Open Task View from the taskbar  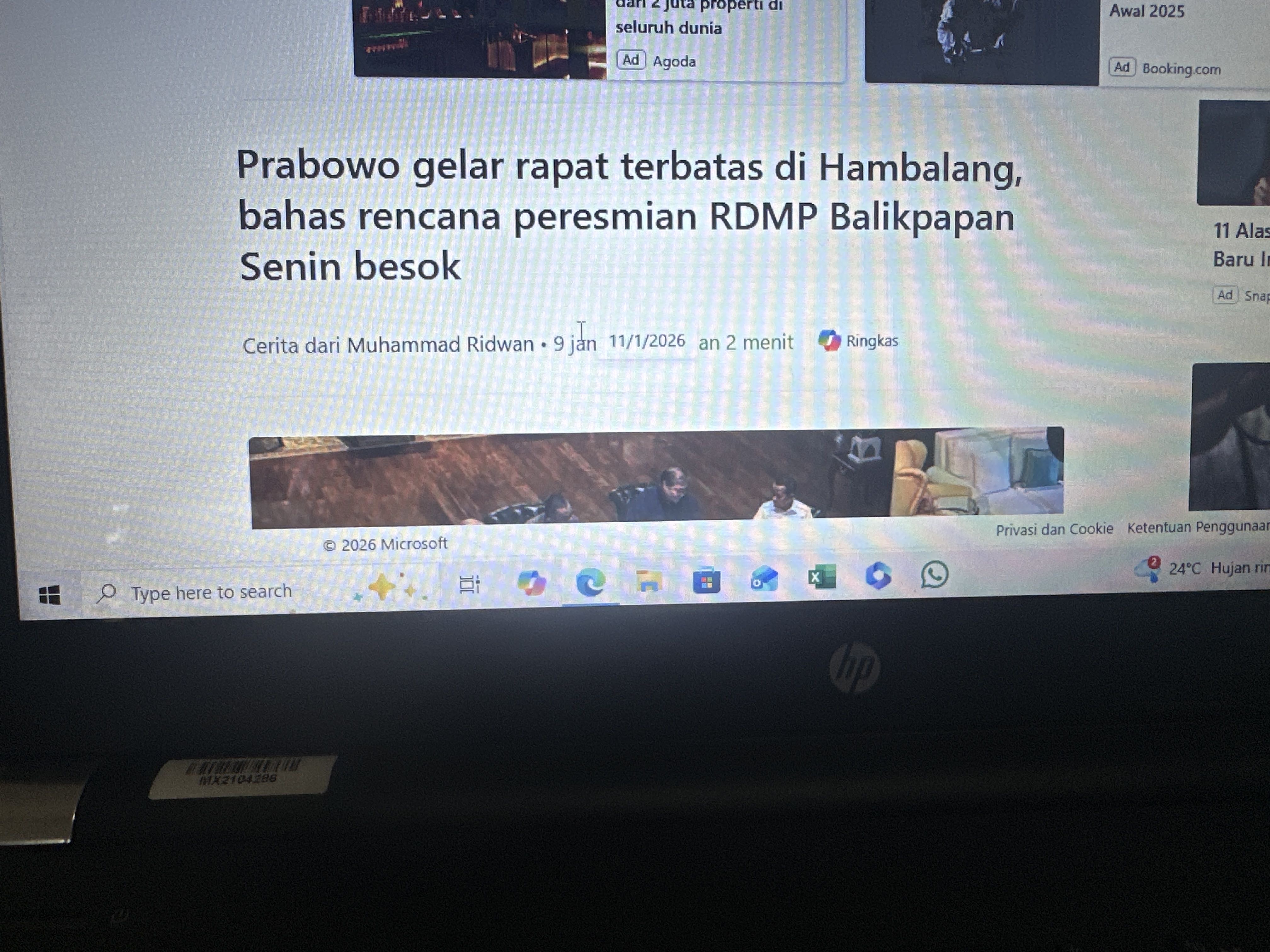(469, 585)
